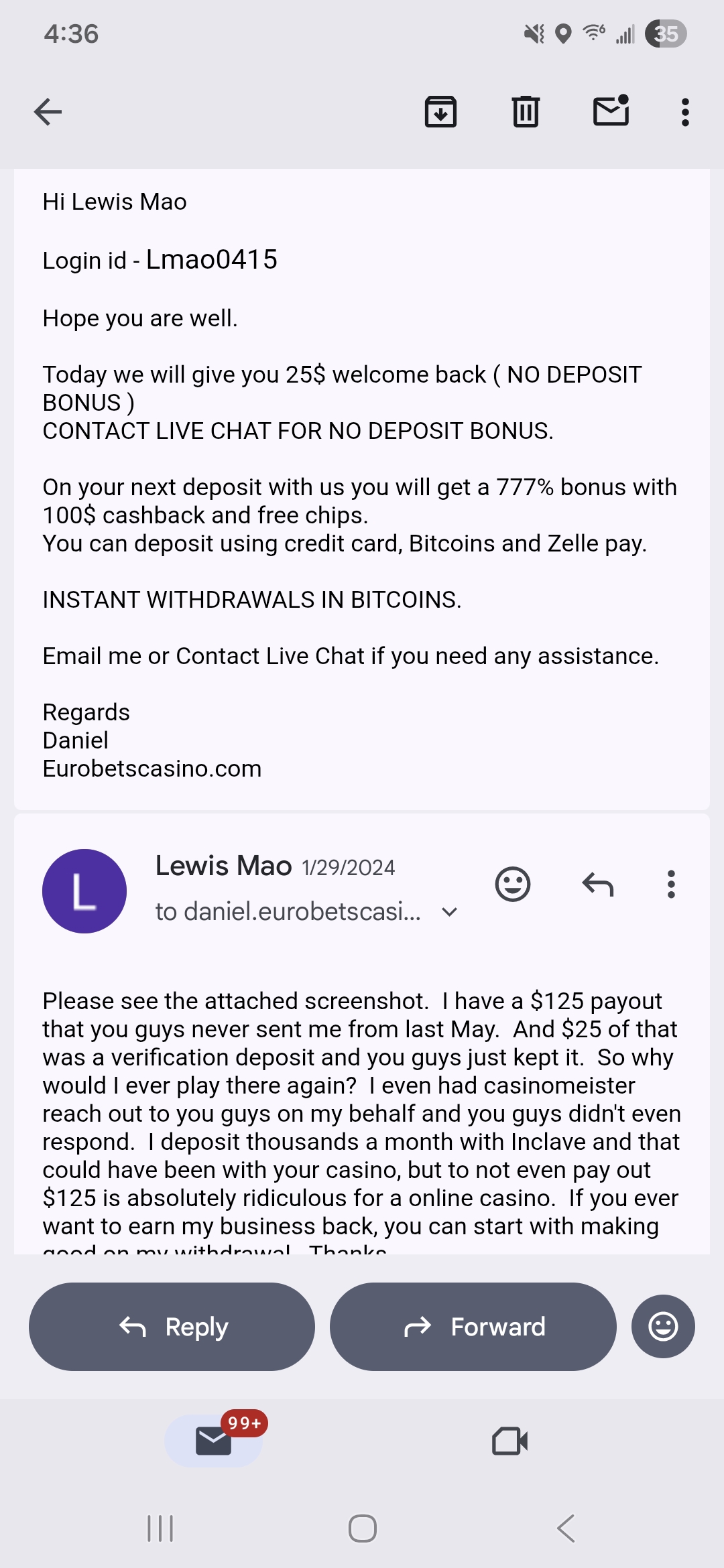Archive this email conversation
The height and width of the screenshot is (1568, 724).
tap(440, 112)
